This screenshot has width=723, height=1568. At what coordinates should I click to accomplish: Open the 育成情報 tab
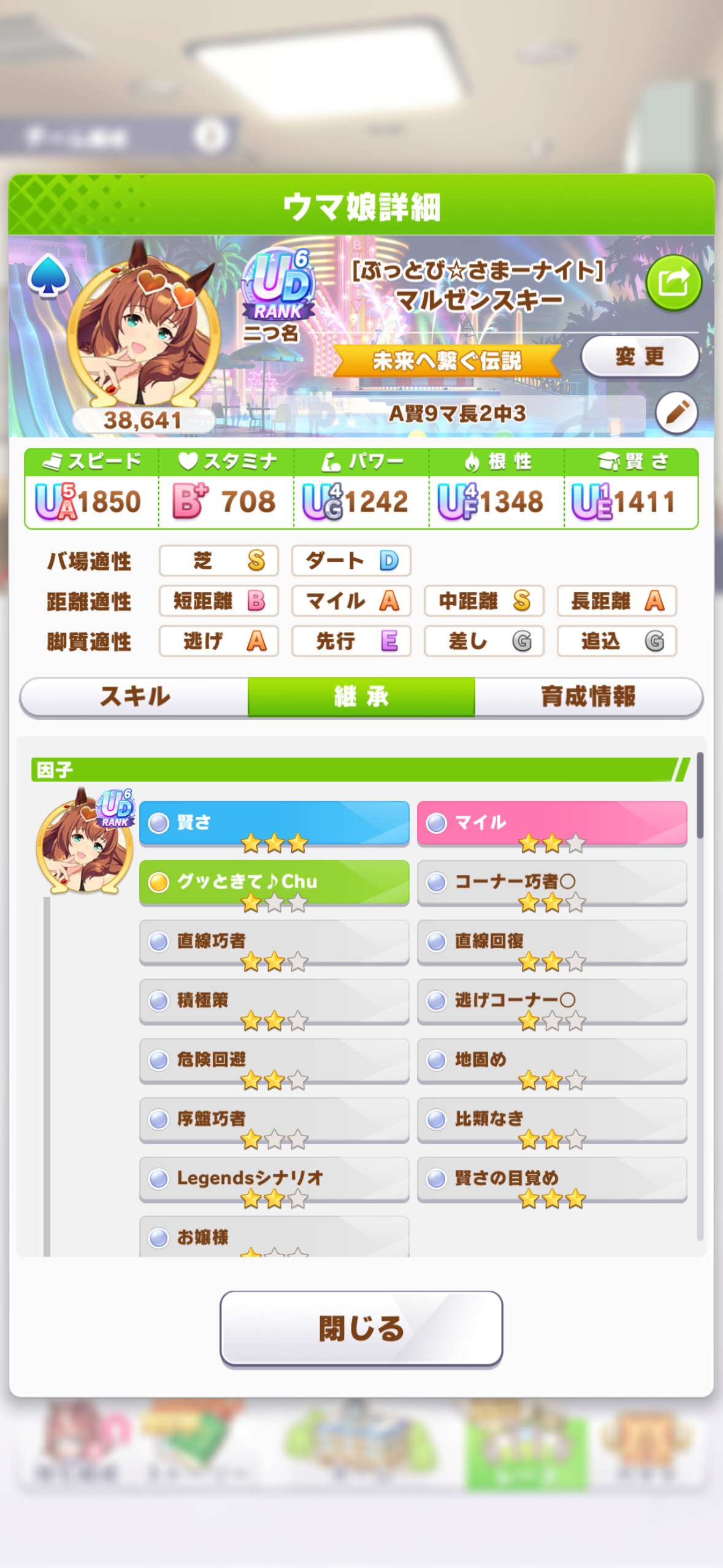(588, 697)
